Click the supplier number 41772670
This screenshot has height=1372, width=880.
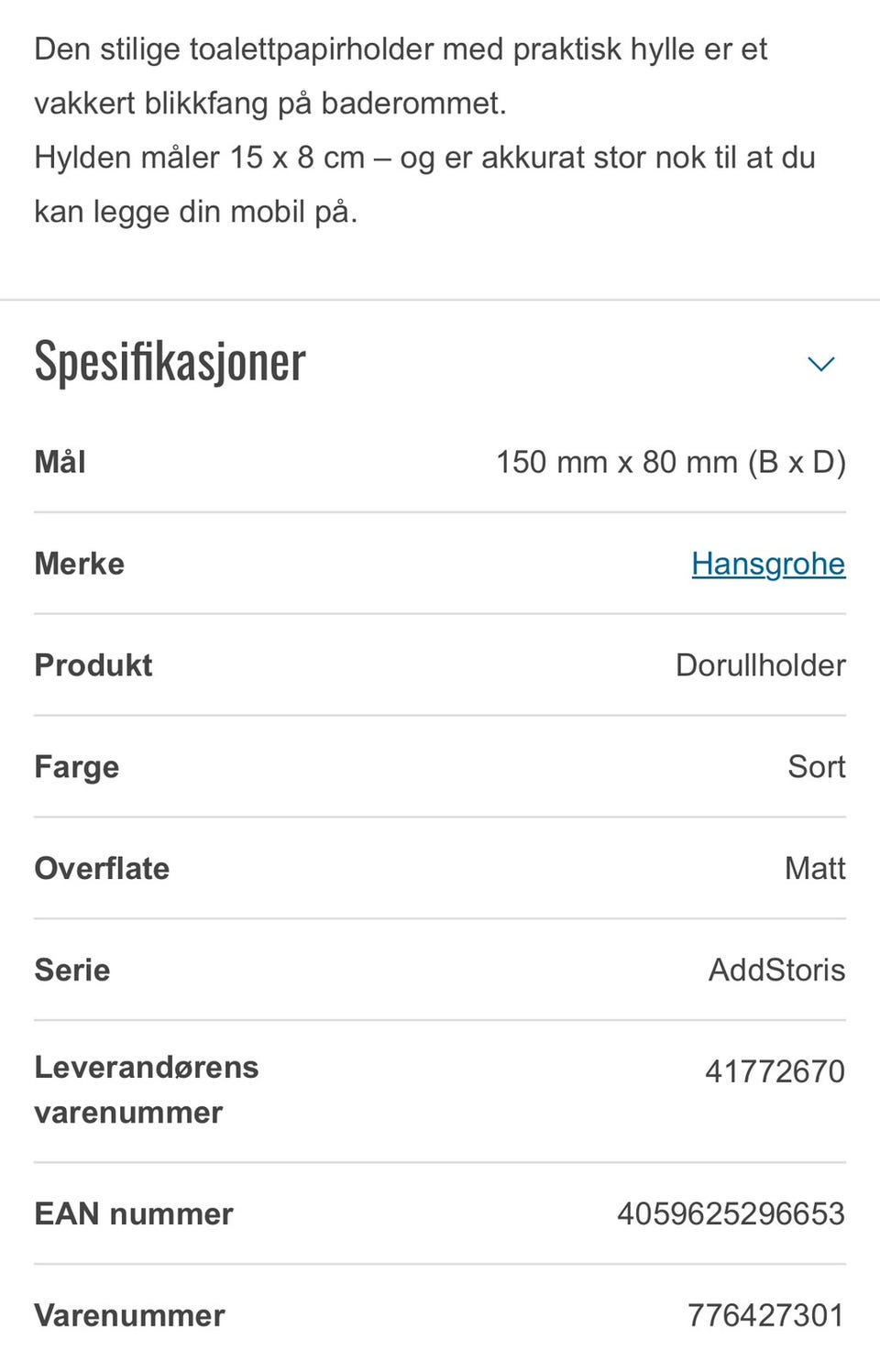pyautogui.click(x=774, y=1070)
